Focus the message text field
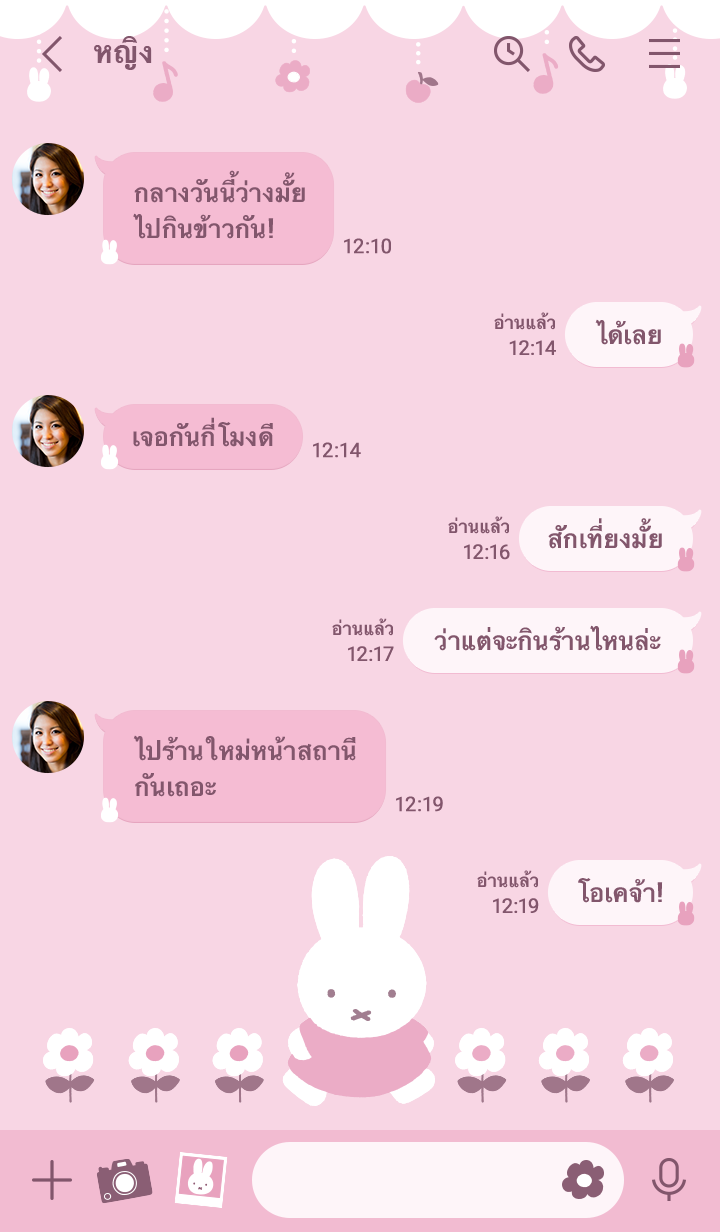This screenshot has height=1232, width=720. click(x=400, y=1180)
